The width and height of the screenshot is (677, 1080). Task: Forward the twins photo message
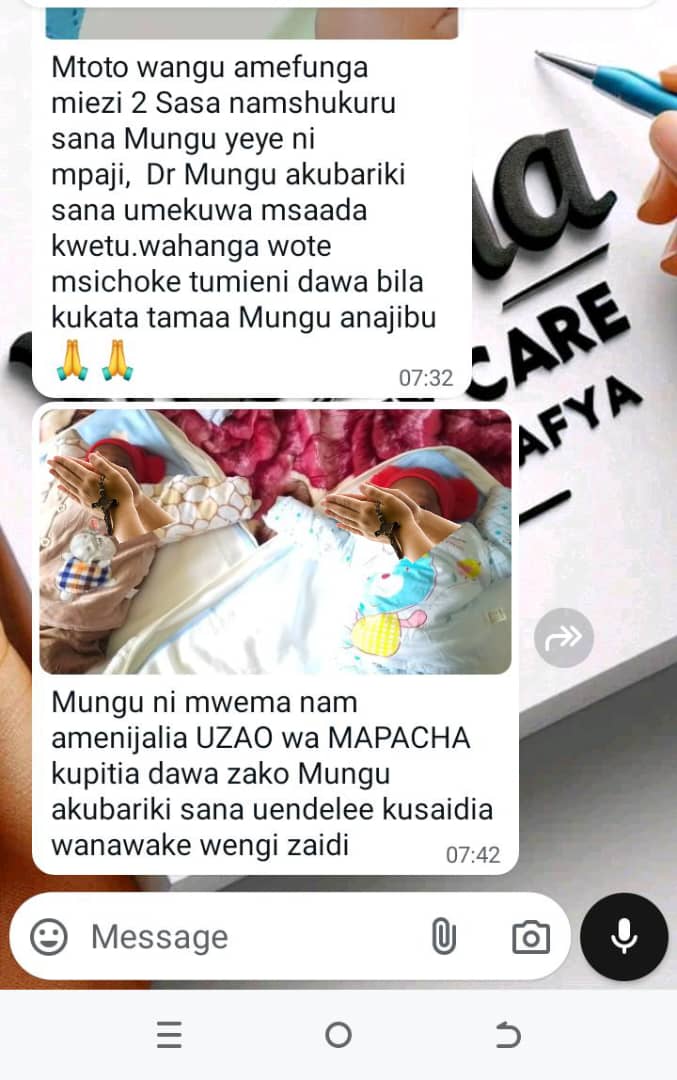click(x=564, y=638)
